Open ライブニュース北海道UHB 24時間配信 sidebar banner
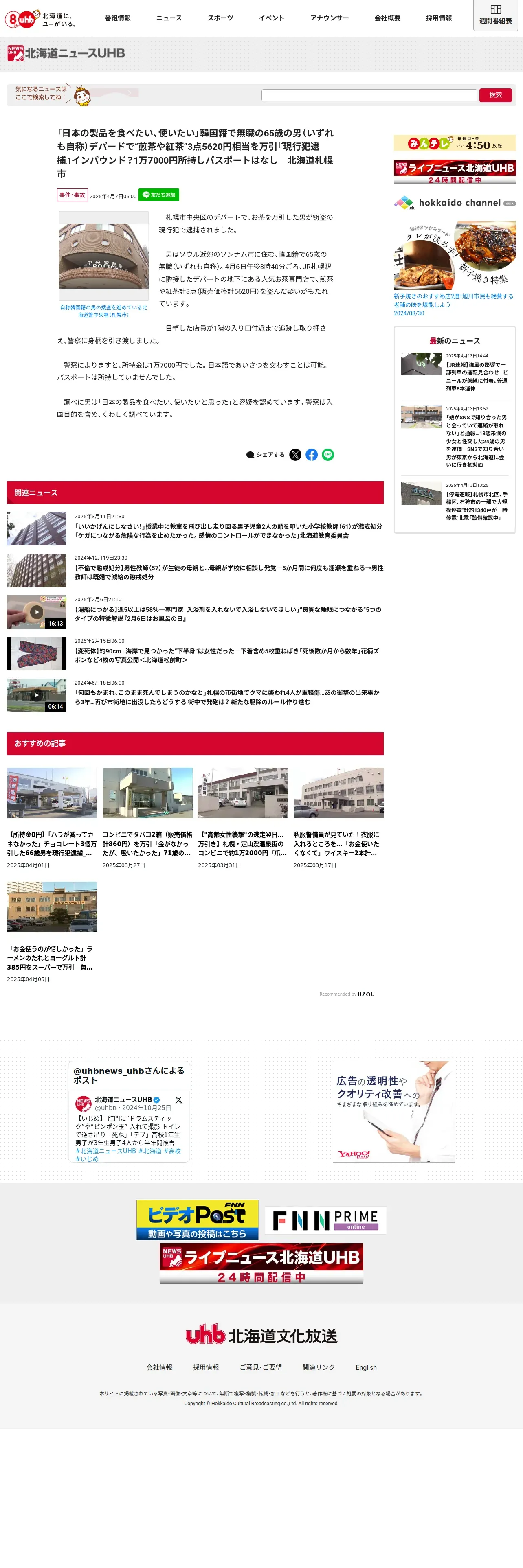 click(454, 172)
